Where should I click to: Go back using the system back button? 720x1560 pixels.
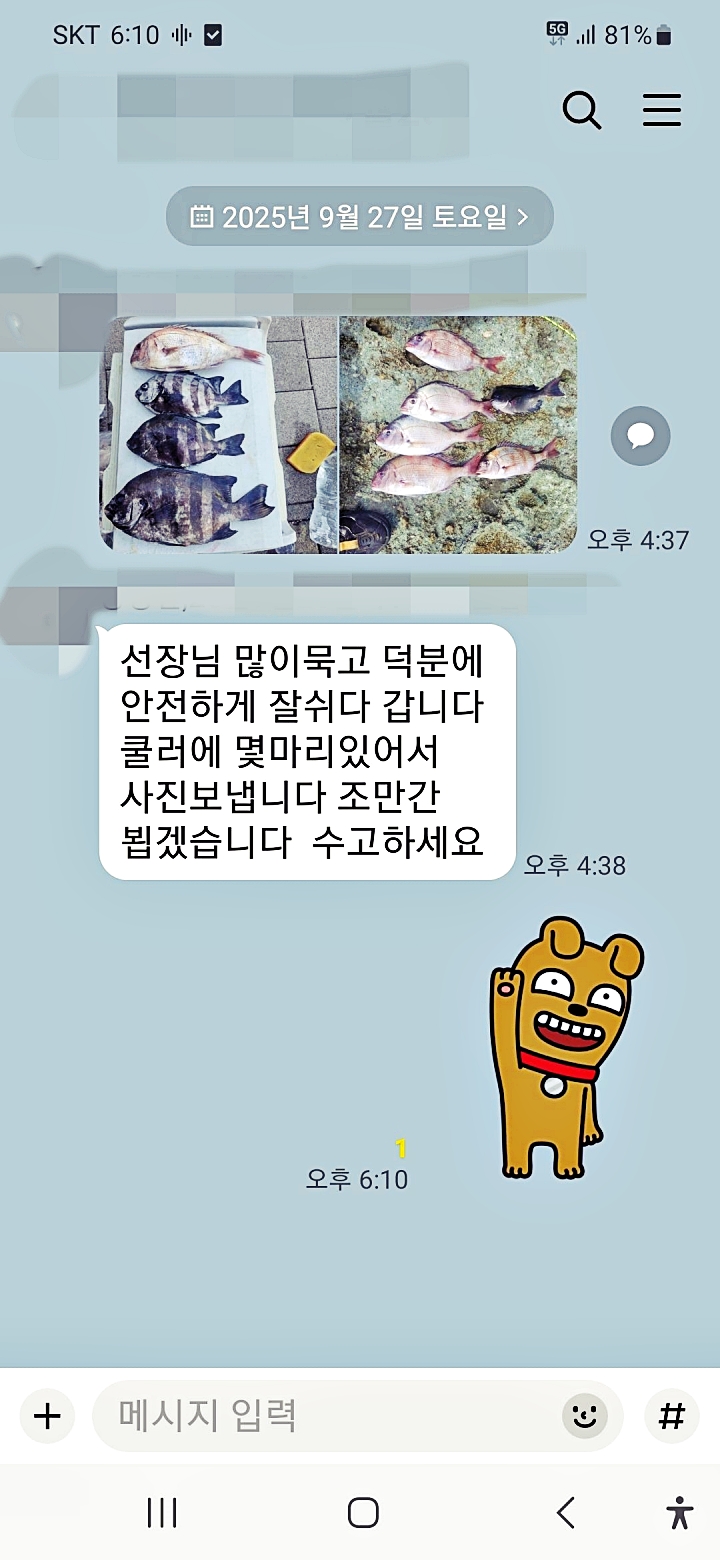[x=565, y=1512]
